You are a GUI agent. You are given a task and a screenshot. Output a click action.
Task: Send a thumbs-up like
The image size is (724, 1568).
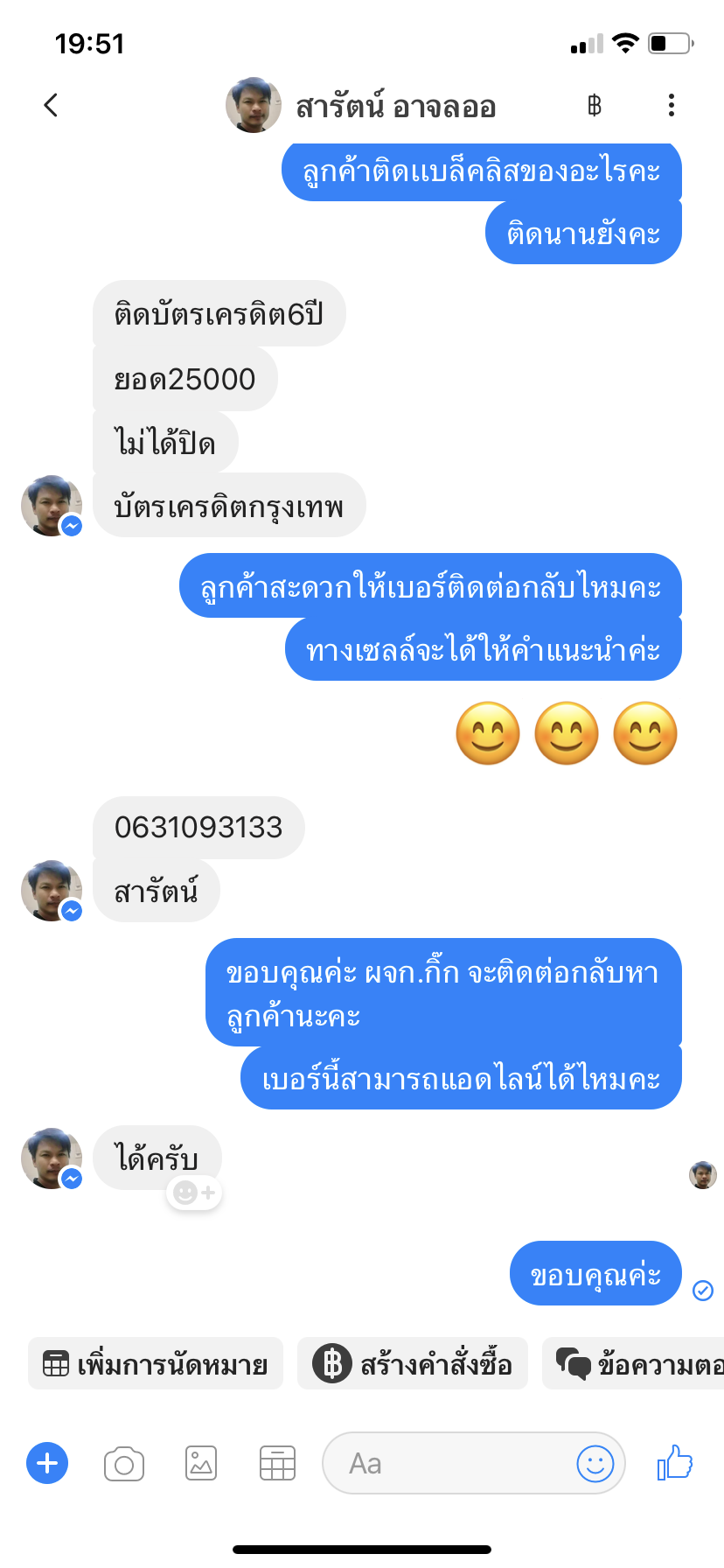coord(674,1463)
